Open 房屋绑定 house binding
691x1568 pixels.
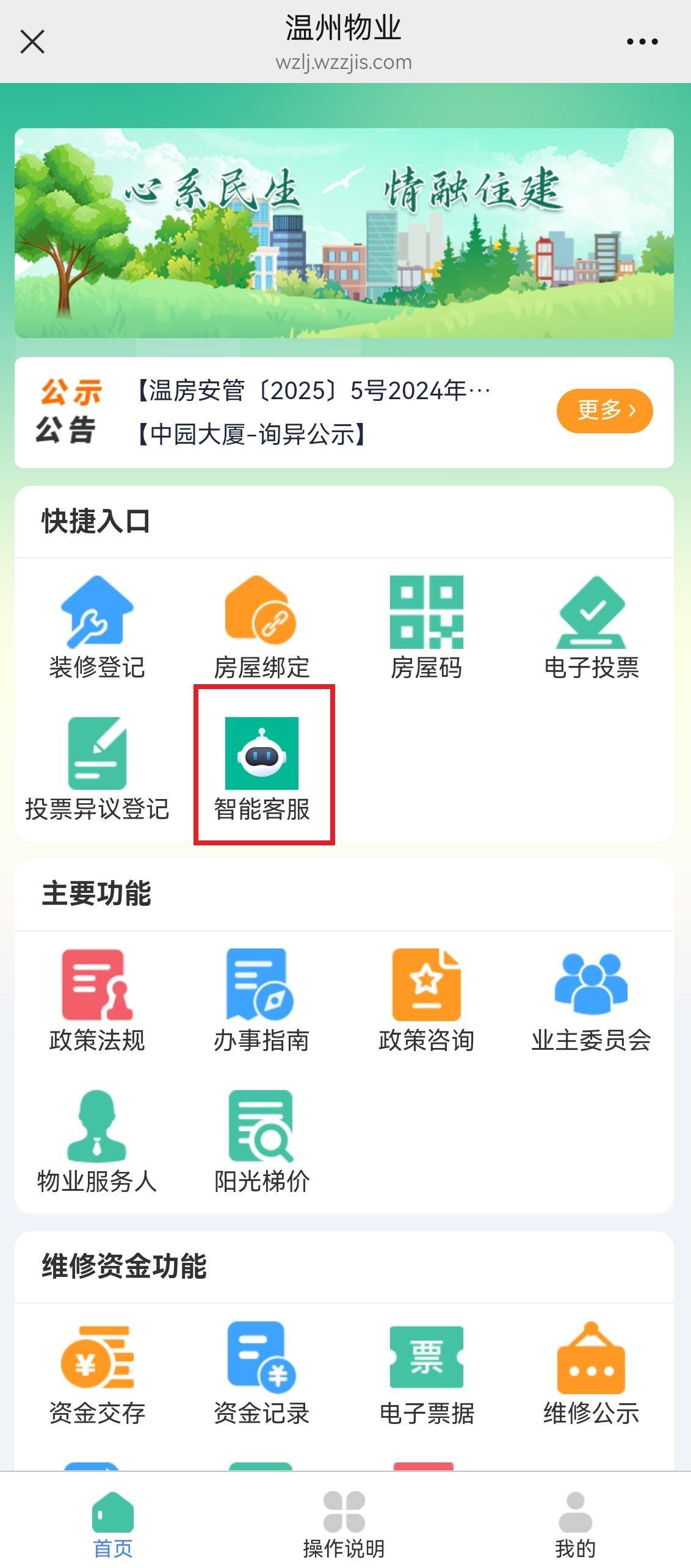(261, 627)
